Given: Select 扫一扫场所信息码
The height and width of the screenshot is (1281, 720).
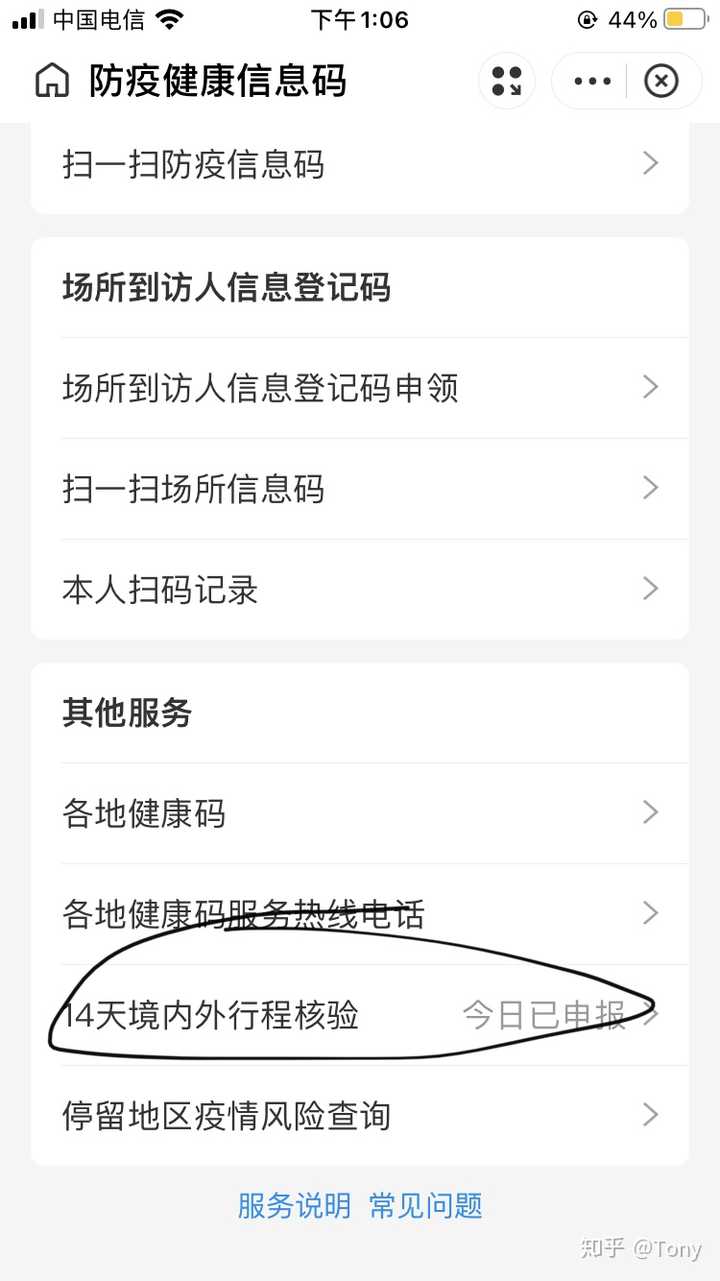Looking at the screenshot, I should pos(360,489).
